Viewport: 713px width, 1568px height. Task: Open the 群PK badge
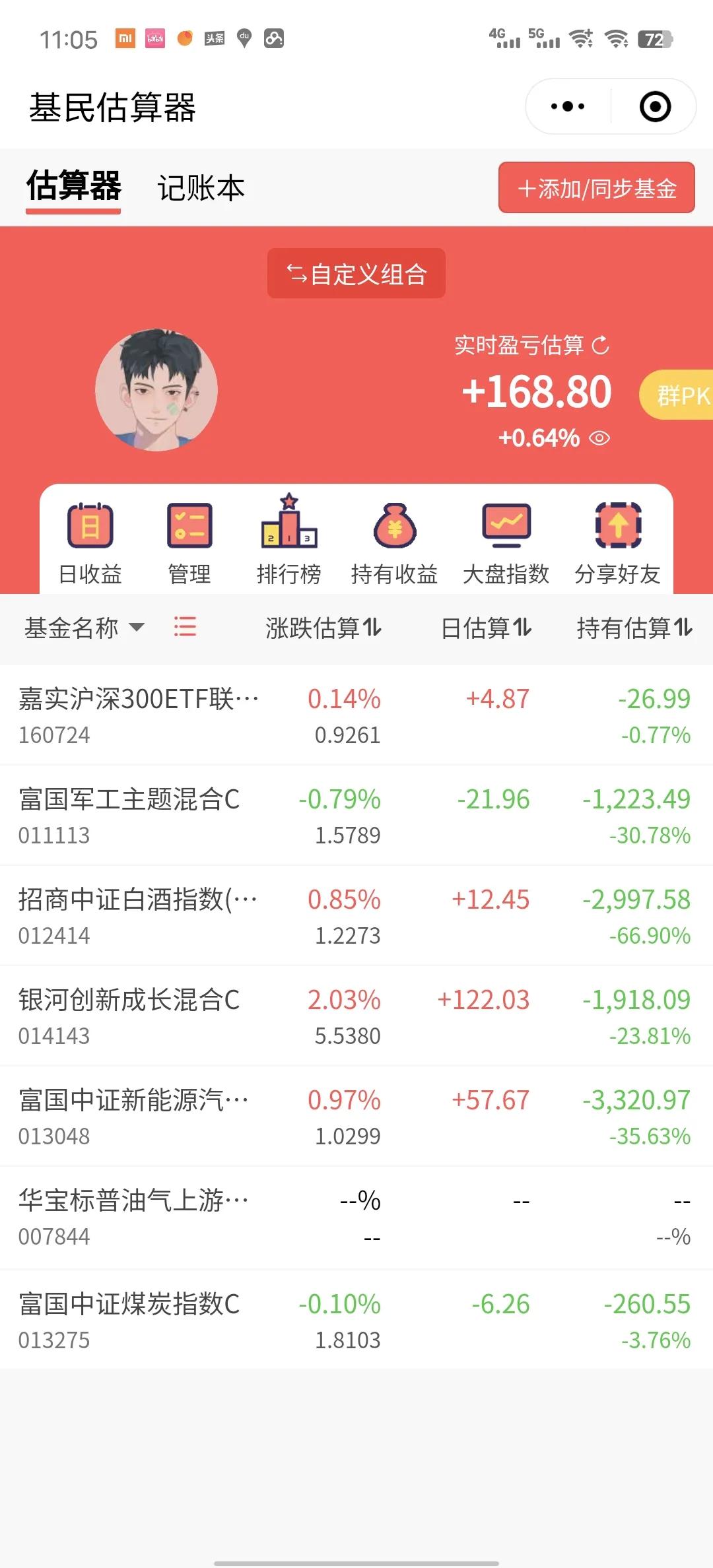click(680, 395)
